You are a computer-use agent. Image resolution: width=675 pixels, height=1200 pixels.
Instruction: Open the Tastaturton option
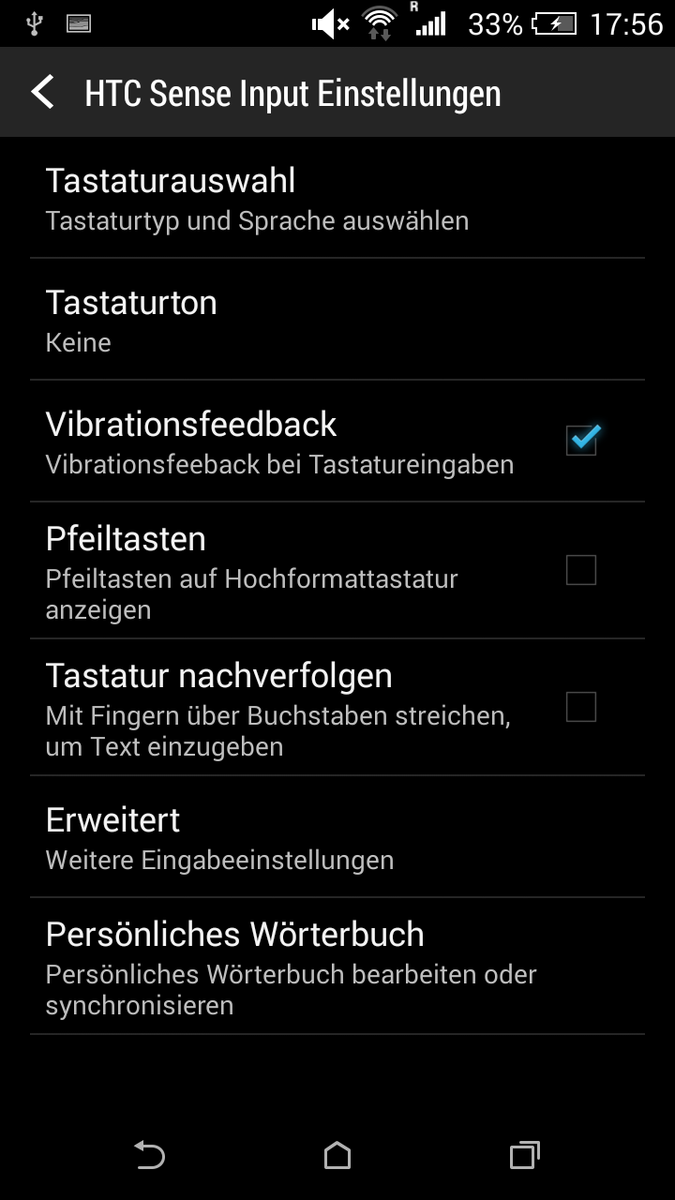(x=337, y=319)
